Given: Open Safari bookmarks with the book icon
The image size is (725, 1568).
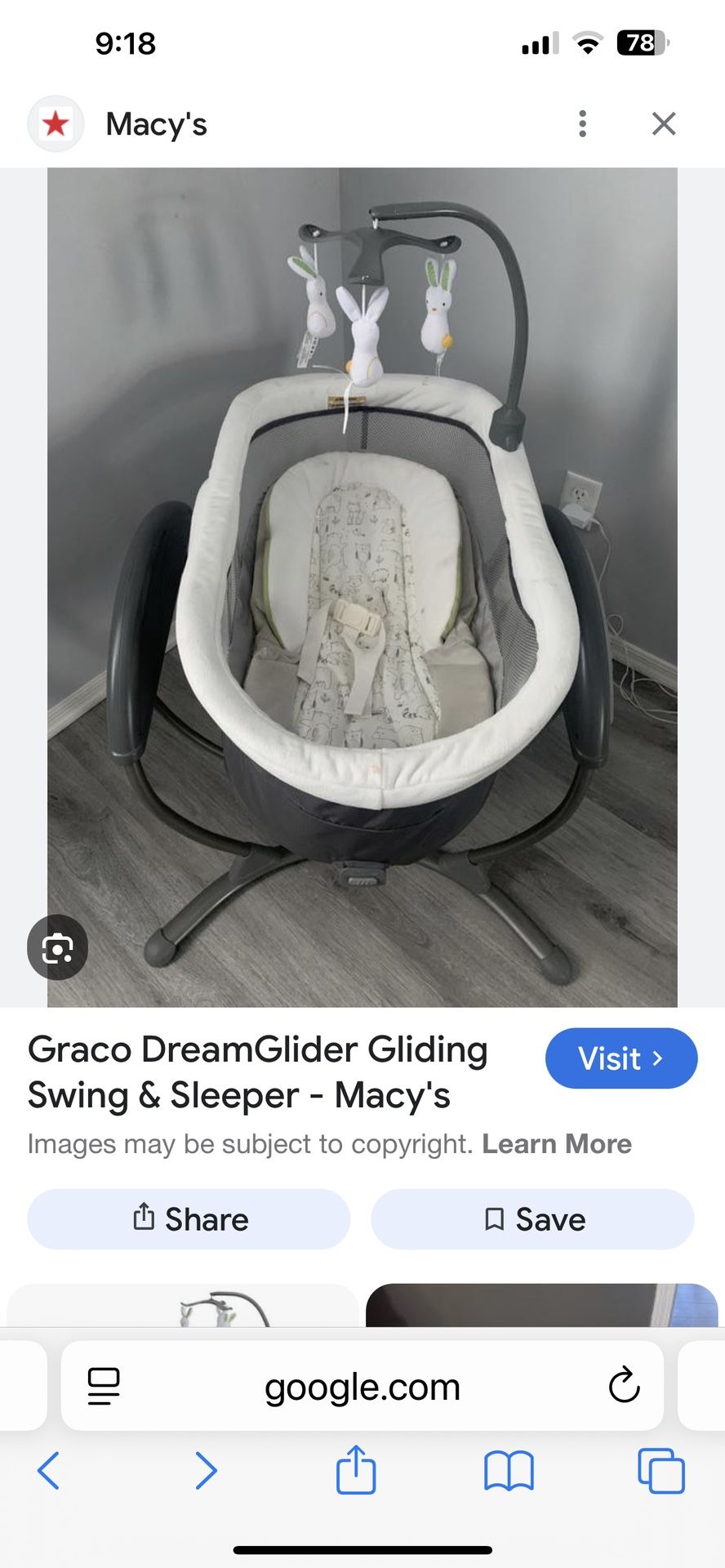Looking at the screenshot, I should 509,1472.
